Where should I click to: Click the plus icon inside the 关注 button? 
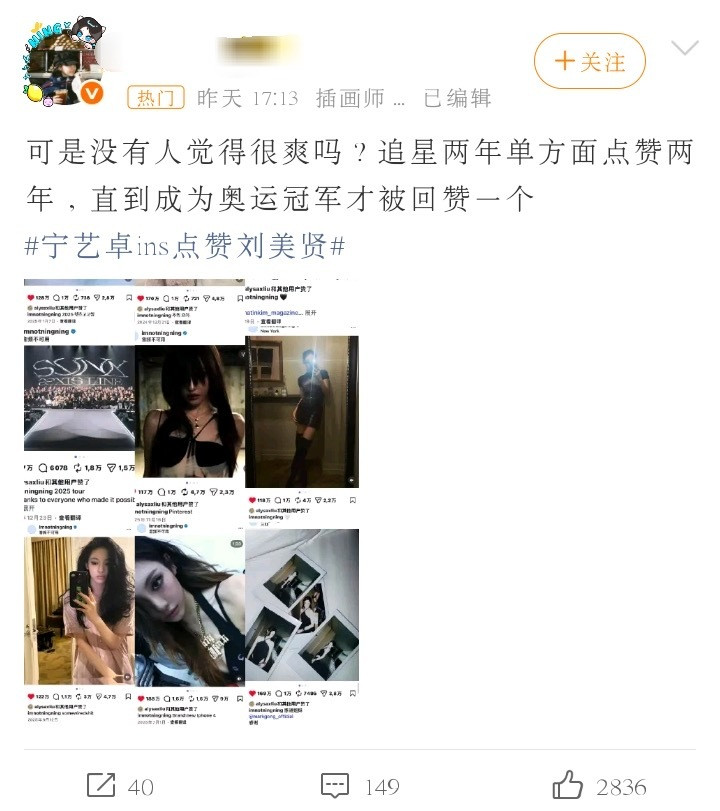(562, 61)
